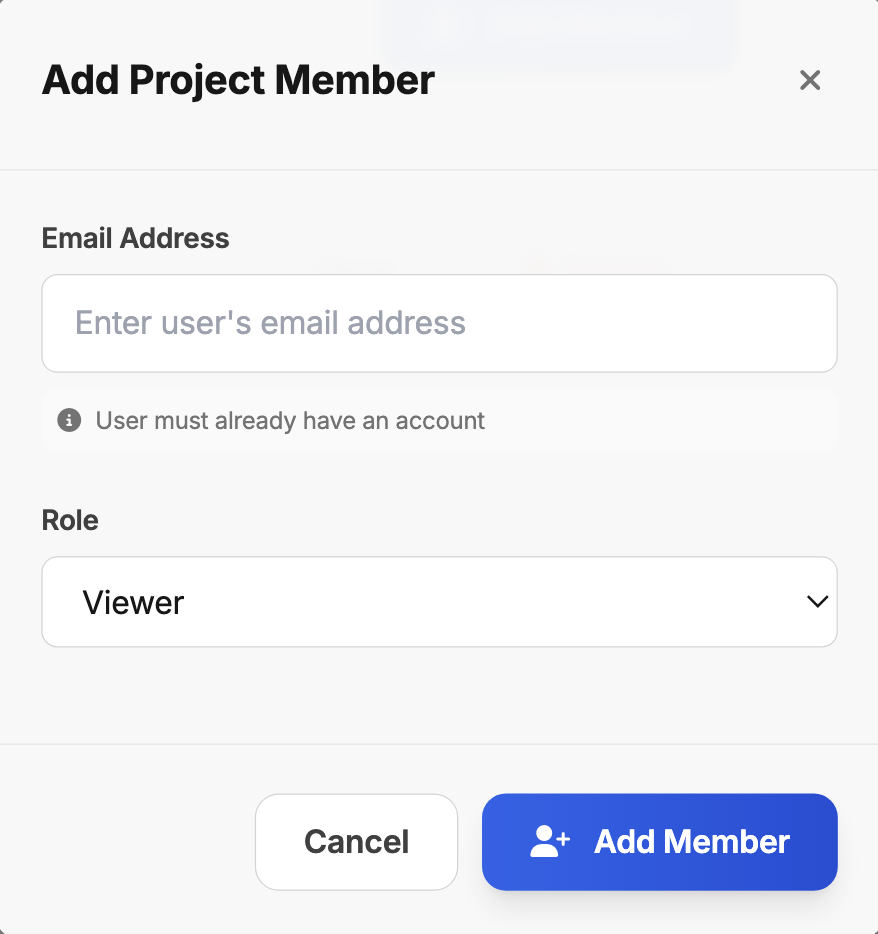Click the X to dismiss the dialog
This screenshot has height=934, width=878.
(x=810, y=80)
